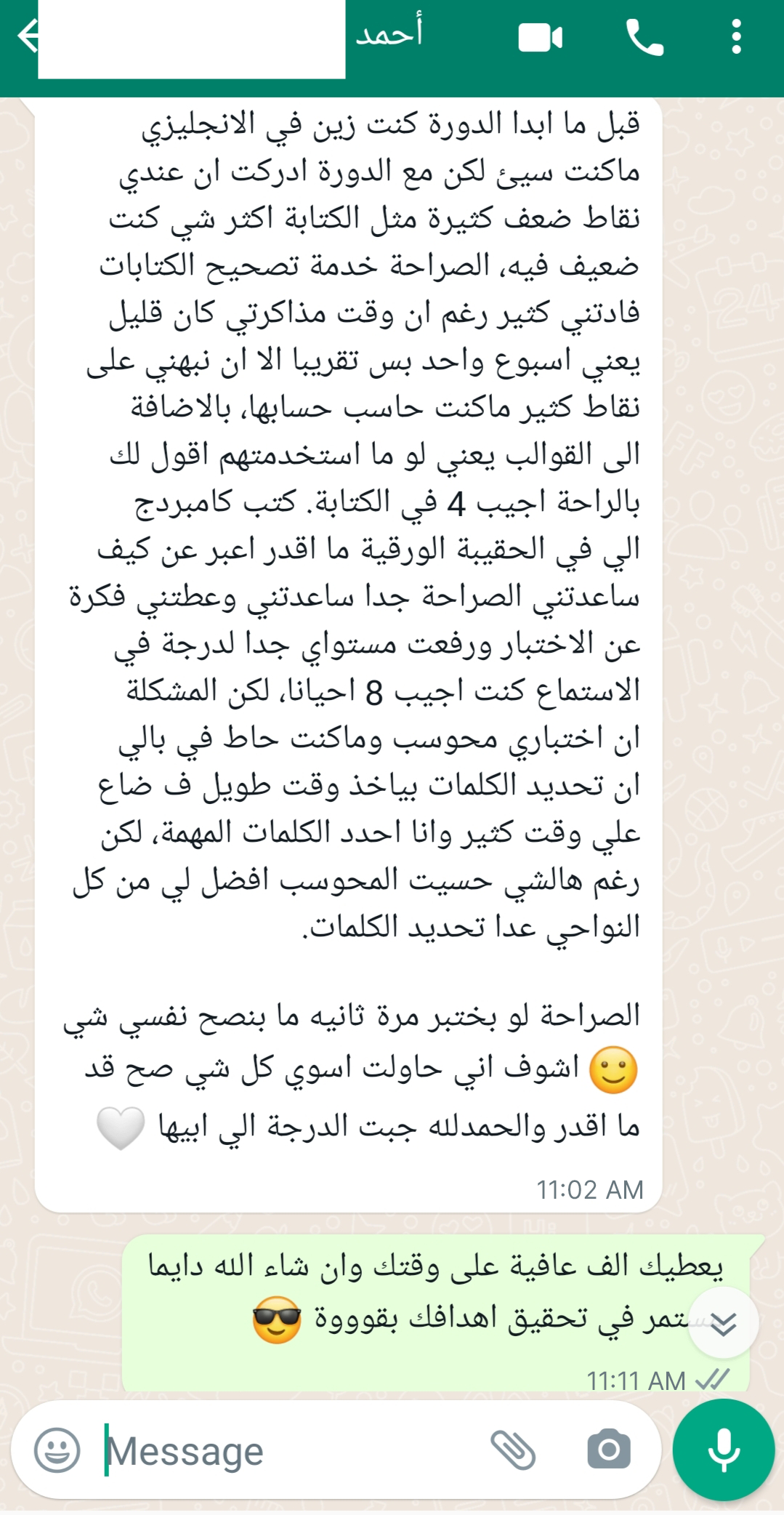Open contact info for أحمد
The height and width of the screenshot is (1515, 784).
389,35
